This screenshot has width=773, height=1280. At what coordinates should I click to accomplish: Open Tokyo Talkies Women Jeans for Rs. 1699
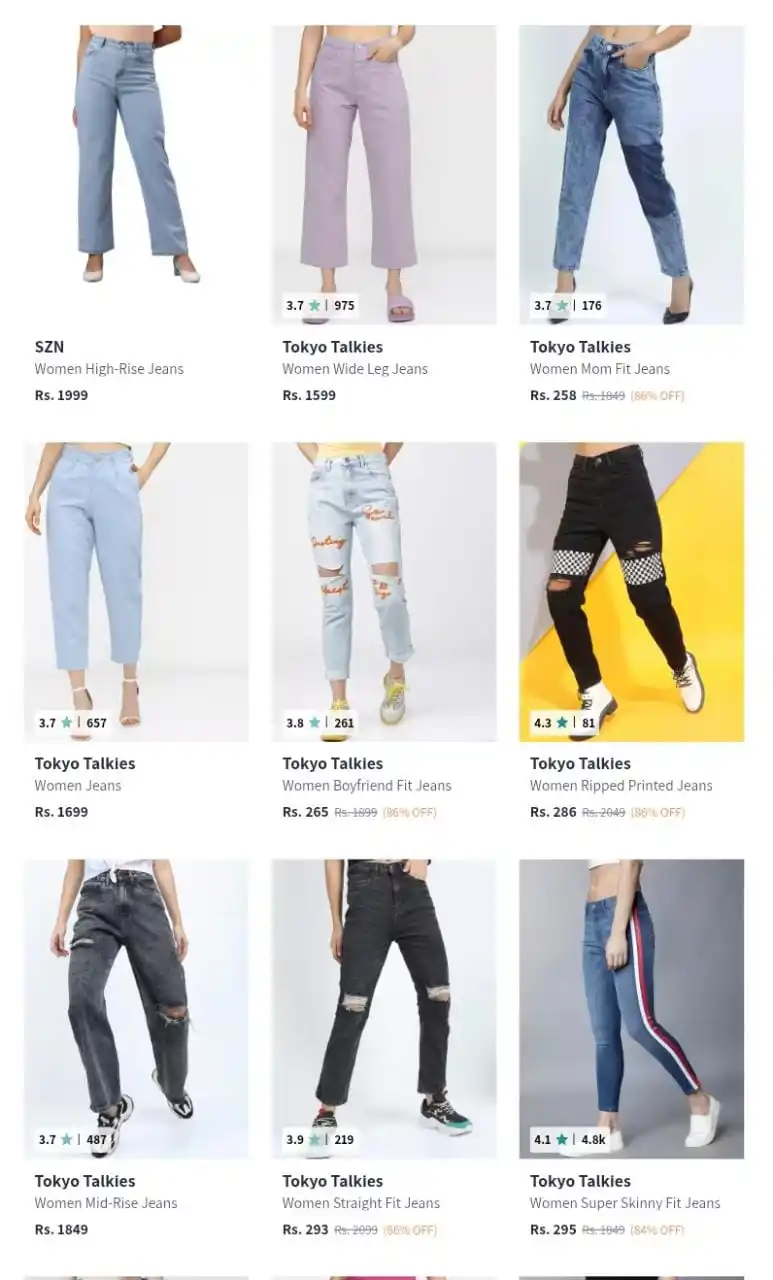(136, 592)
